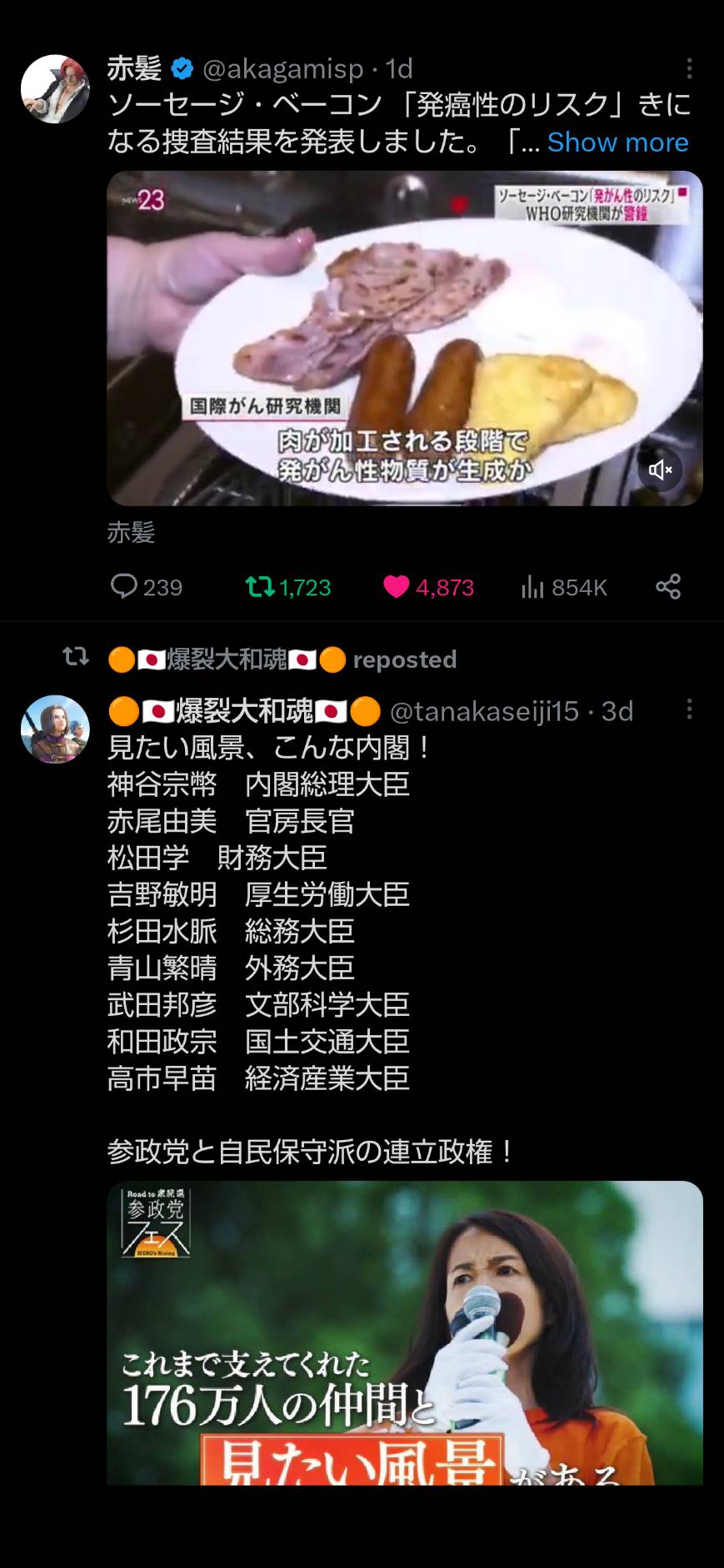Open overflow menu on 赤髪's post
Image resolution: width=724 pixels, height=1568 pixels.
click(689, 68)
